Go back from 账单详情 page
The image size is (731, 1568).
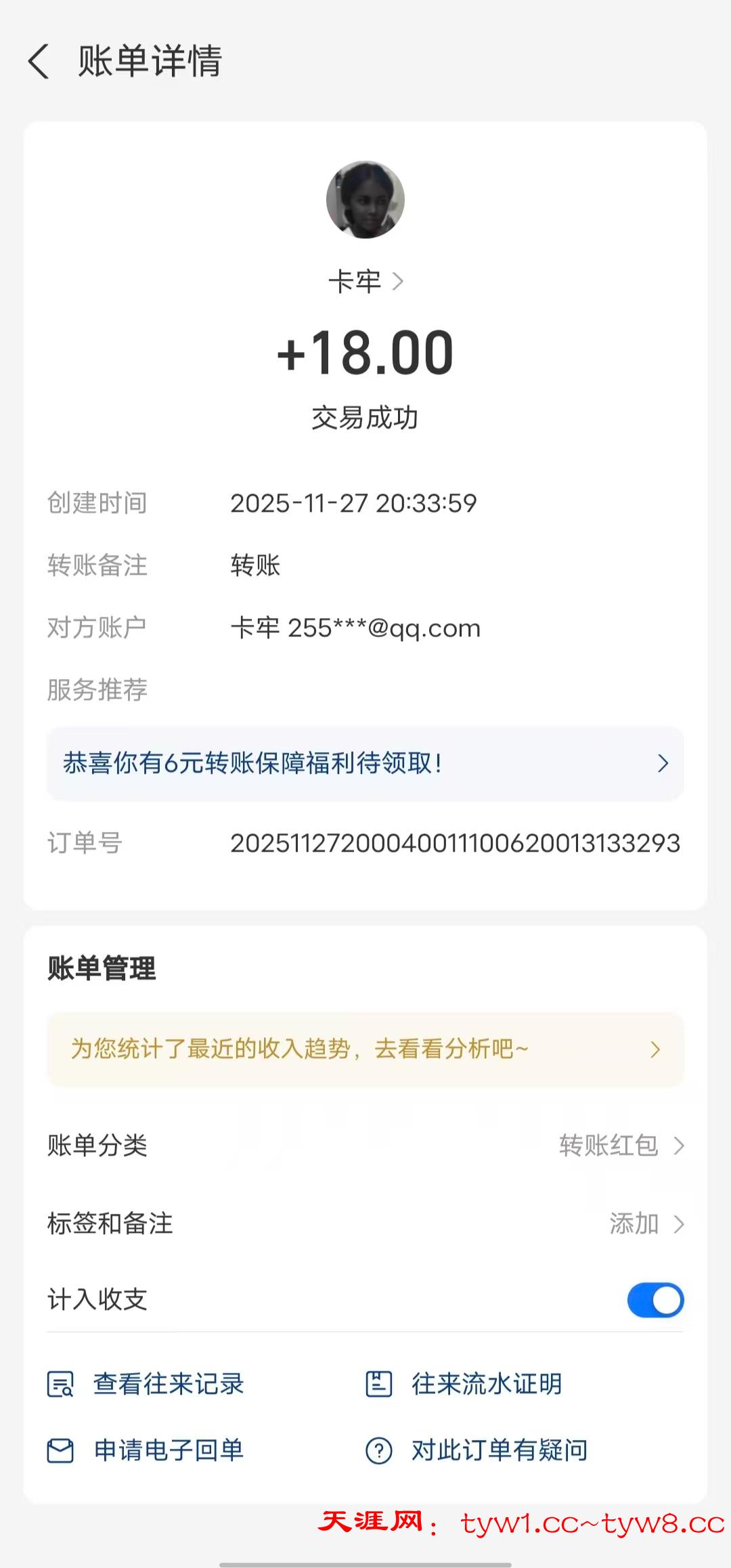(x=39, y=62)
